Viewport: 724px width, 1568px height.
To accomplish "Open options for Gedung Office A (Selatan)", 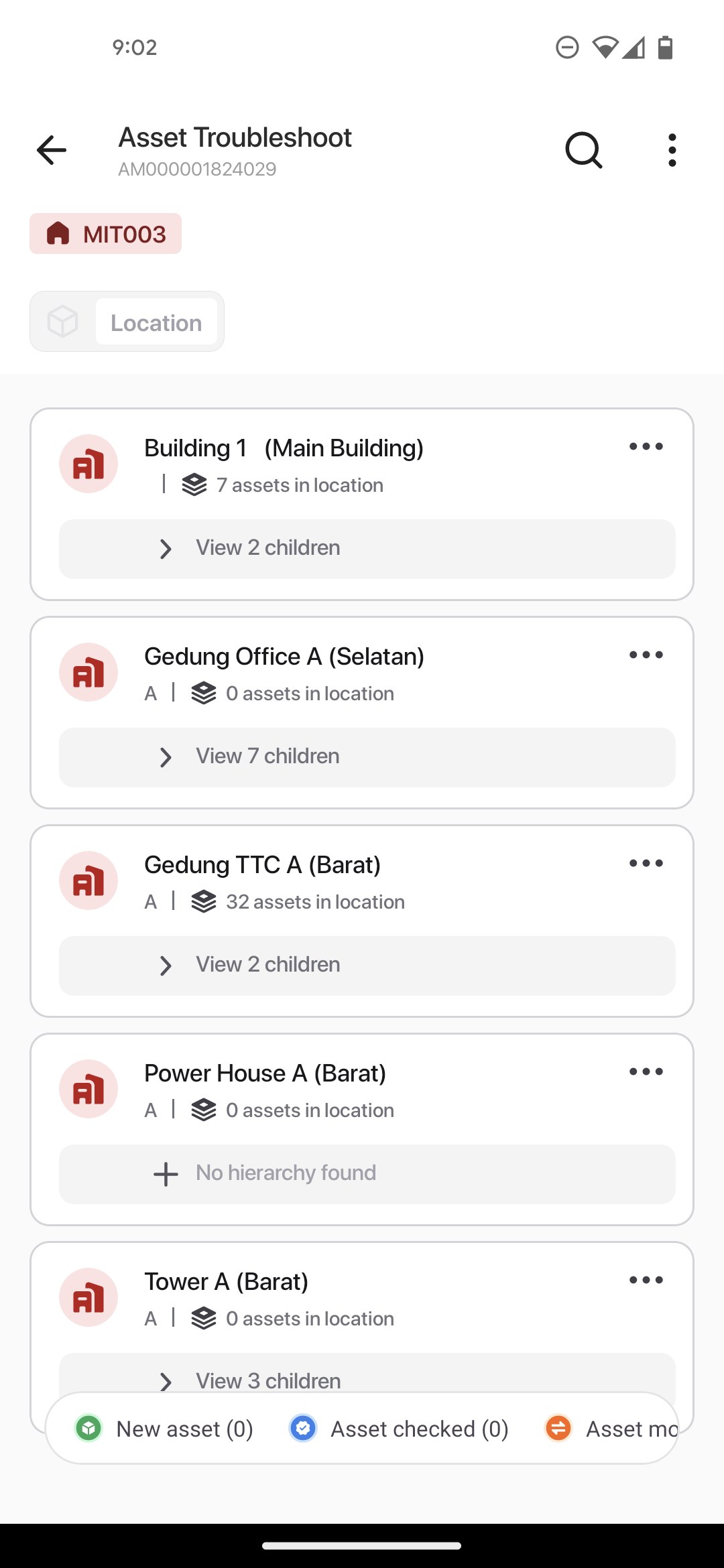I will (646, 655).
